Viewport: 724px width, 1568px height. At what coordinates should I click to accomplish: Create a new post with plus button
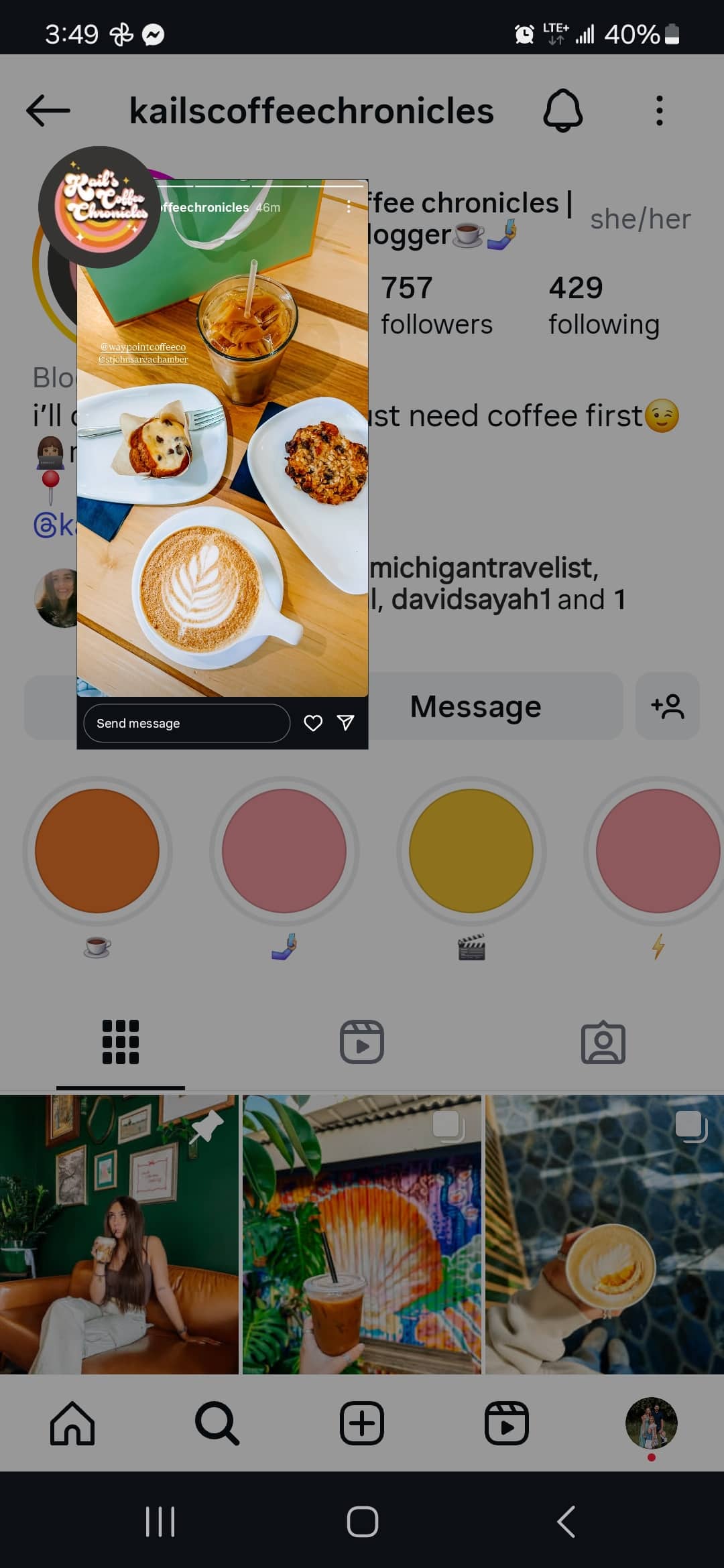tap(362, 1423)
